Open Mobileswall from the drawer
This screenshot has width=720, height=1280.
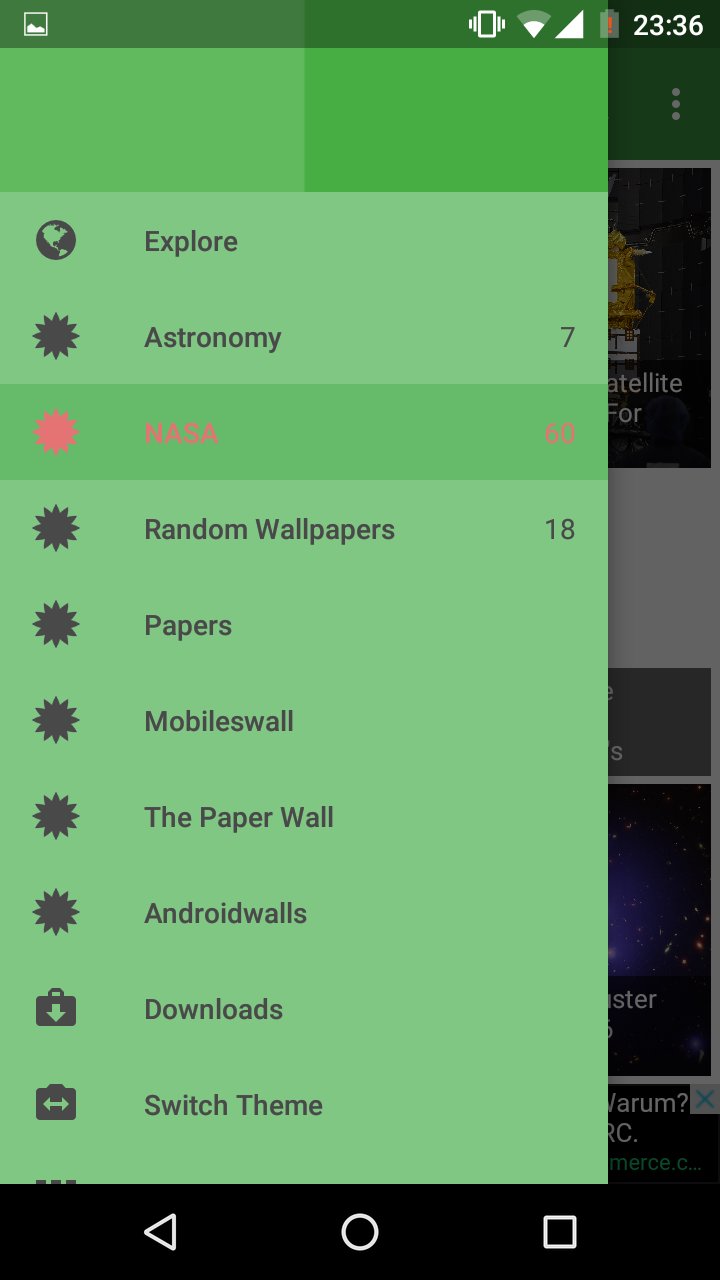(304, 720)
